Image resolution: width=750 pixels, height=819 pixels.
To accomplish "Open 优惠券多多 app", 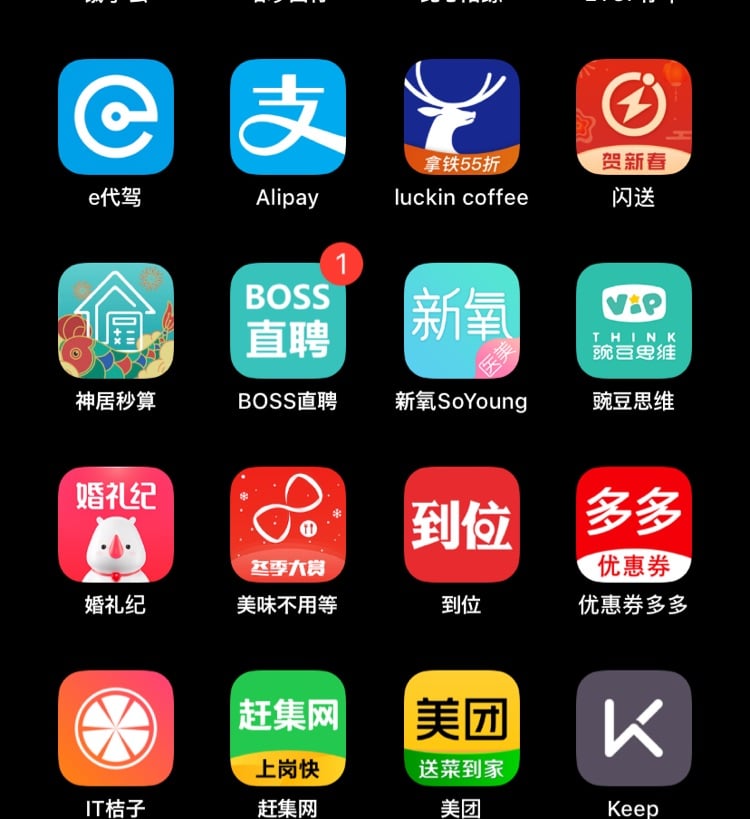I will (634, 525).
